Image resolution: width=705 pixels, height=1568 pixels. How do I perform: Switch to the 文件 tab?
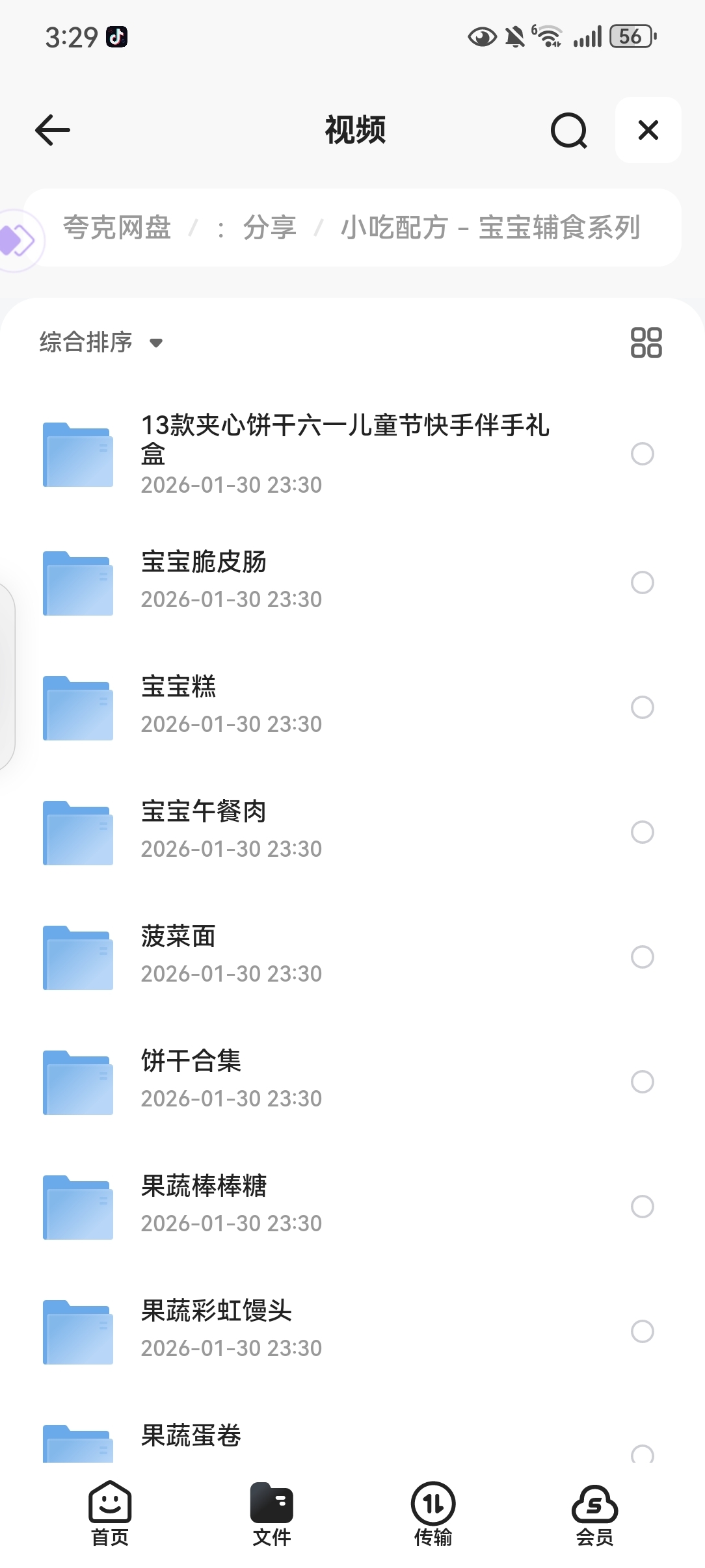(x=272, y=1513)
